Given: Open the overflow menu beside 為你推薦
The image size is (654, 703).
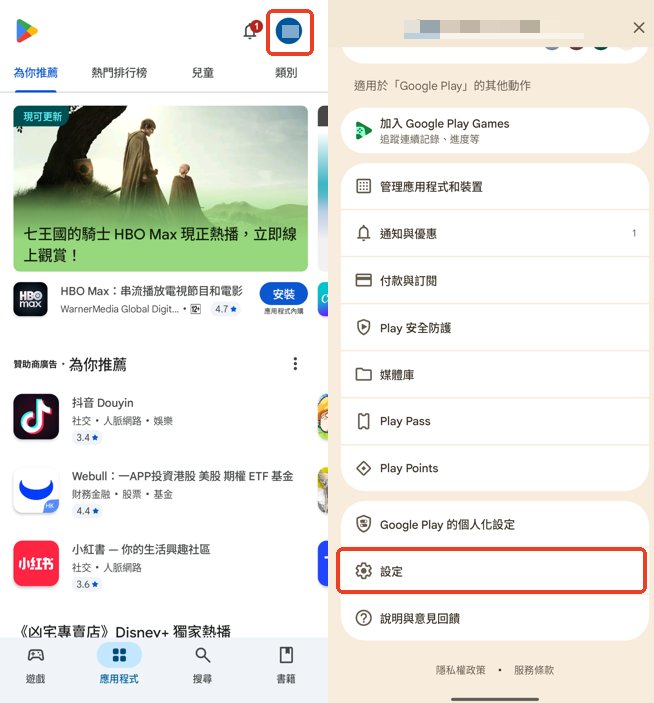Looking at the screenshot, I should [294, 364].
